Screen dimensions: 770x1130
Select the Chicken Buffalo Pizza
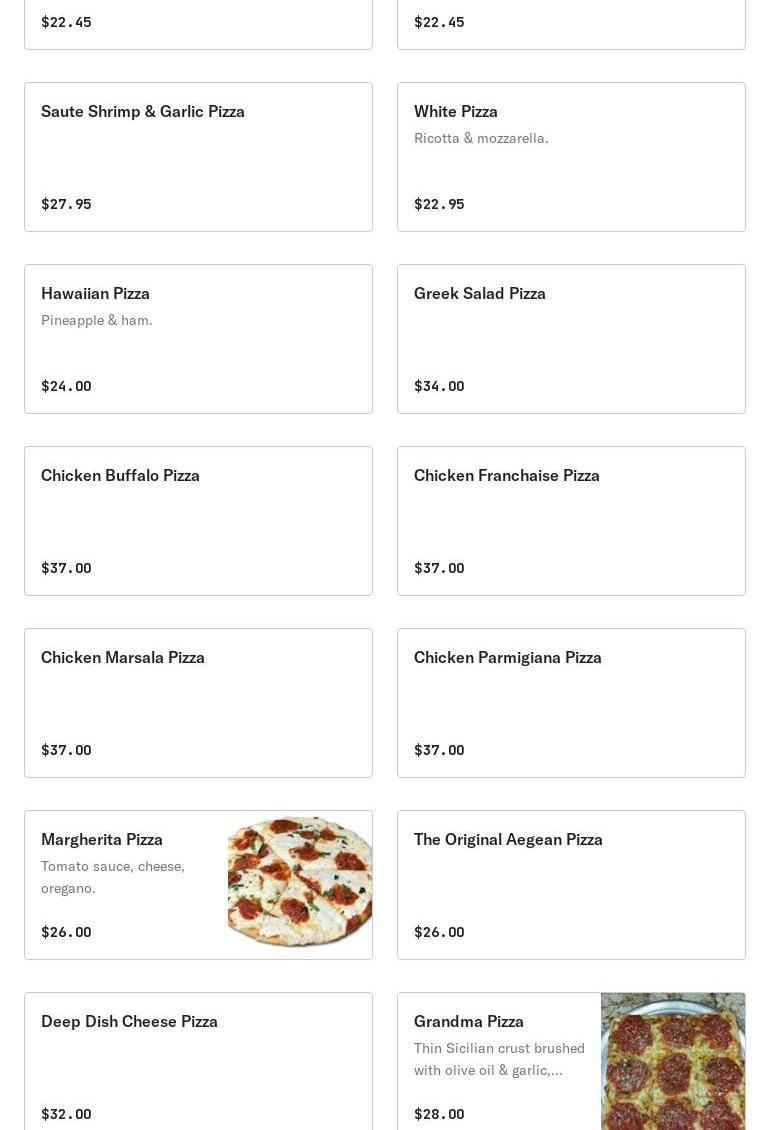(x=198, y=521)
